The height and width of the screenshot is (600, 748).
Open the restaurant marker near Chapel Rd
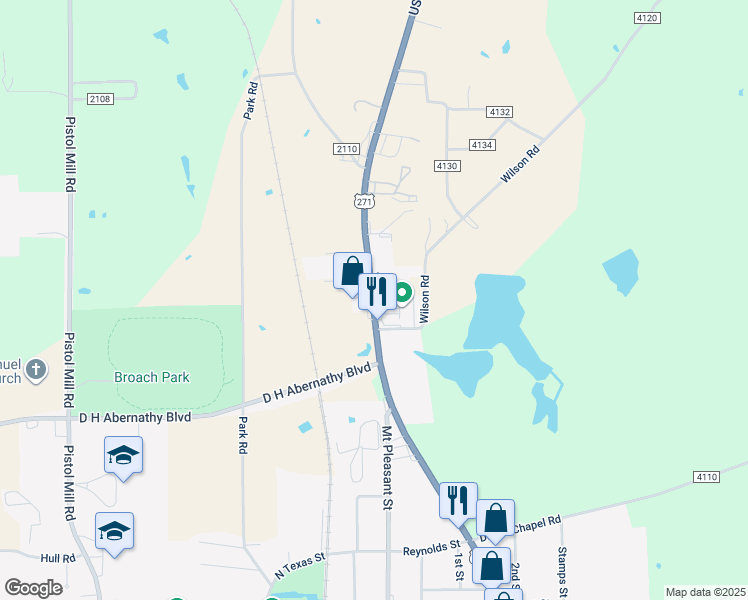[458, 499]
